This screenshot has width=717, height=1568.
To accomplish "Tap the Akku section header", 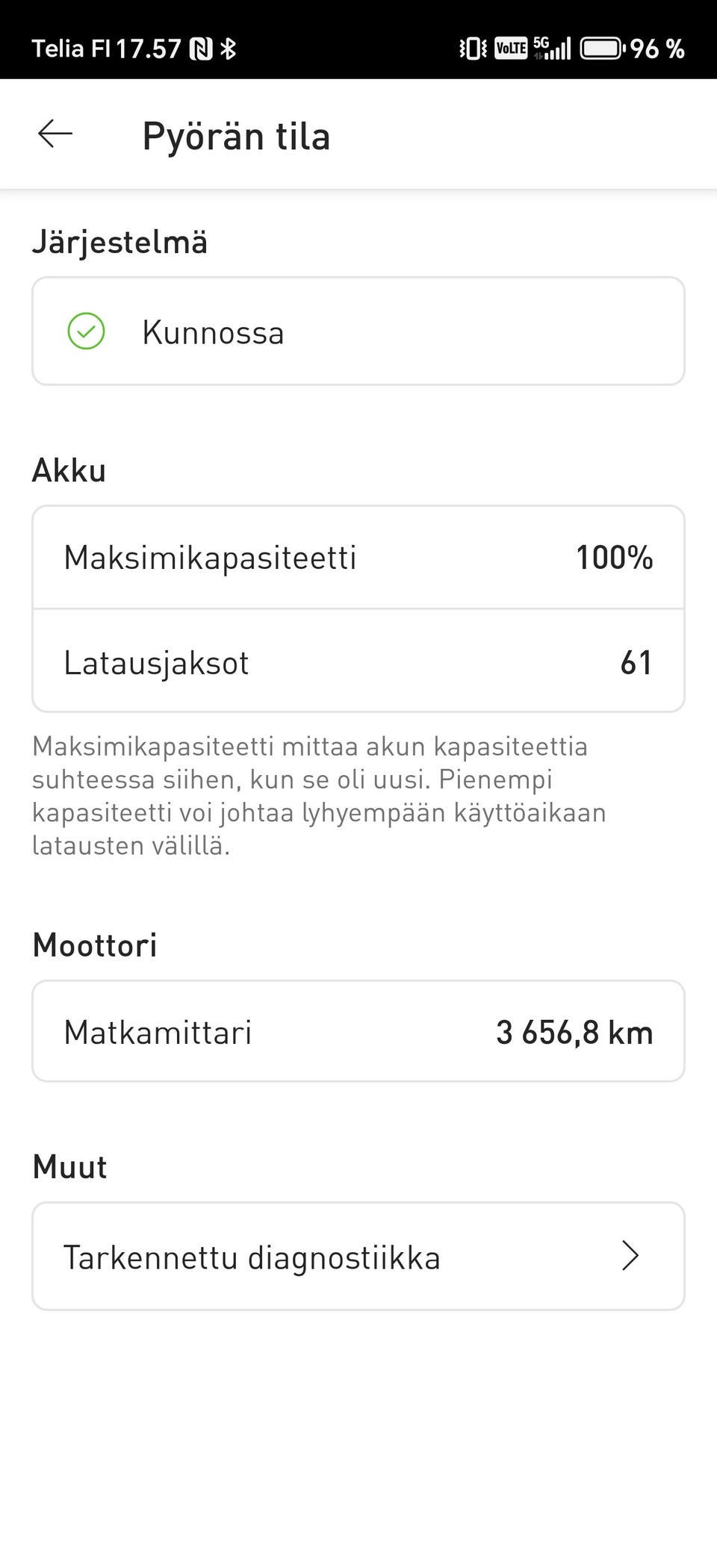I will tap(69, 470).
